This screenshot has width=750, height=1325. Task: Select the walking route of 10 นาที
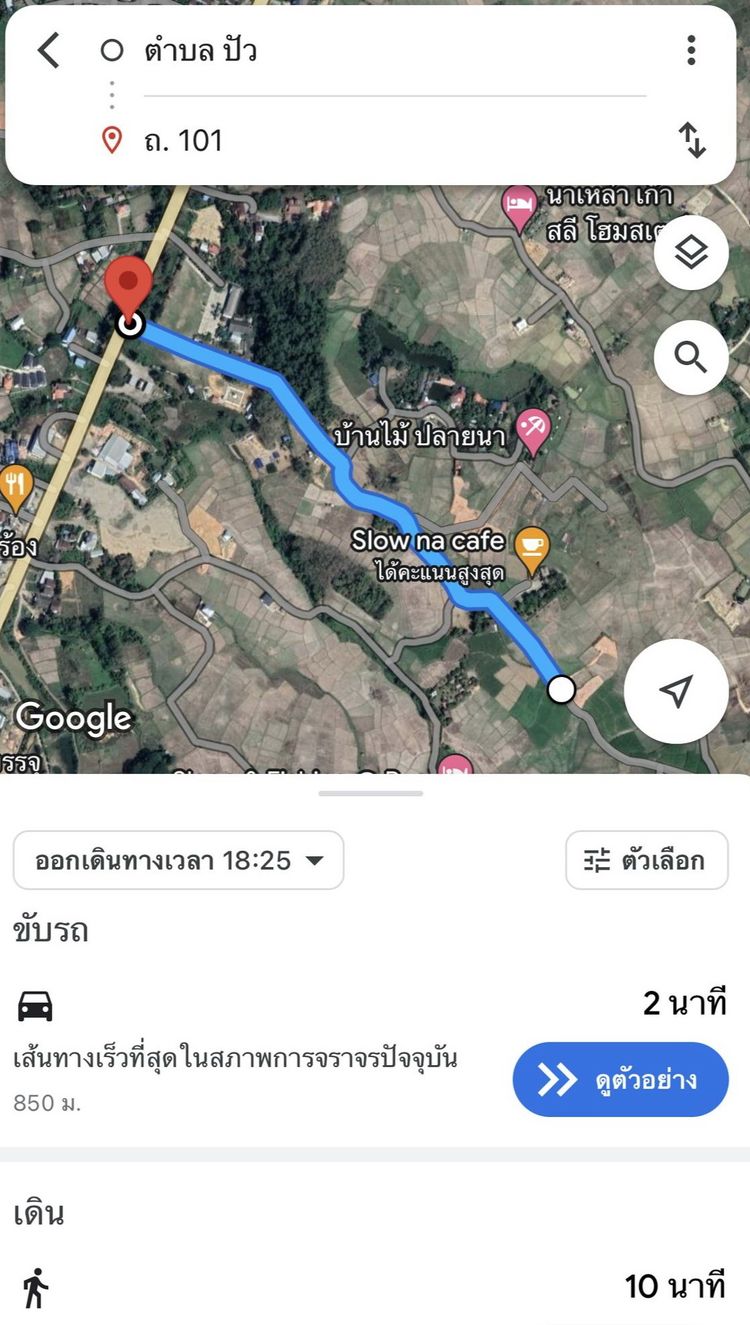coord(370,1286)
